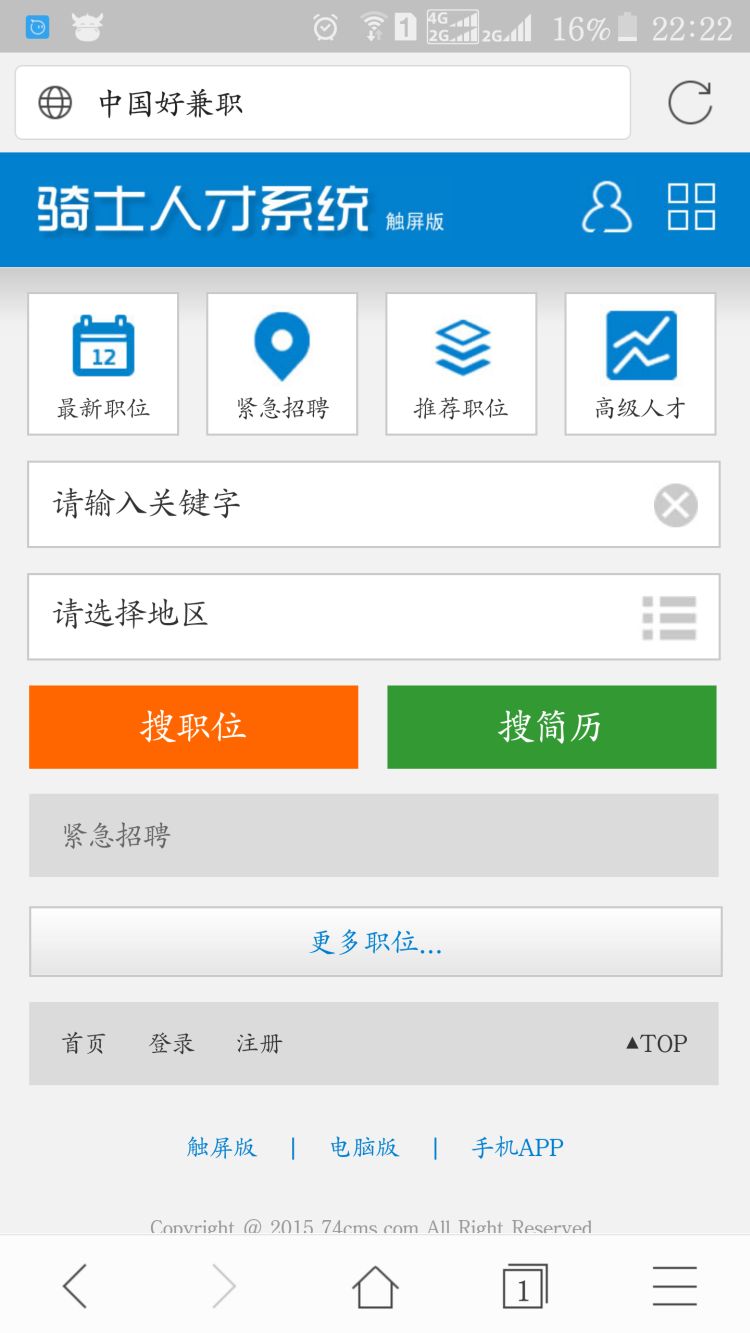
Task: Open the user profile icon
Action: pos(606,208)
